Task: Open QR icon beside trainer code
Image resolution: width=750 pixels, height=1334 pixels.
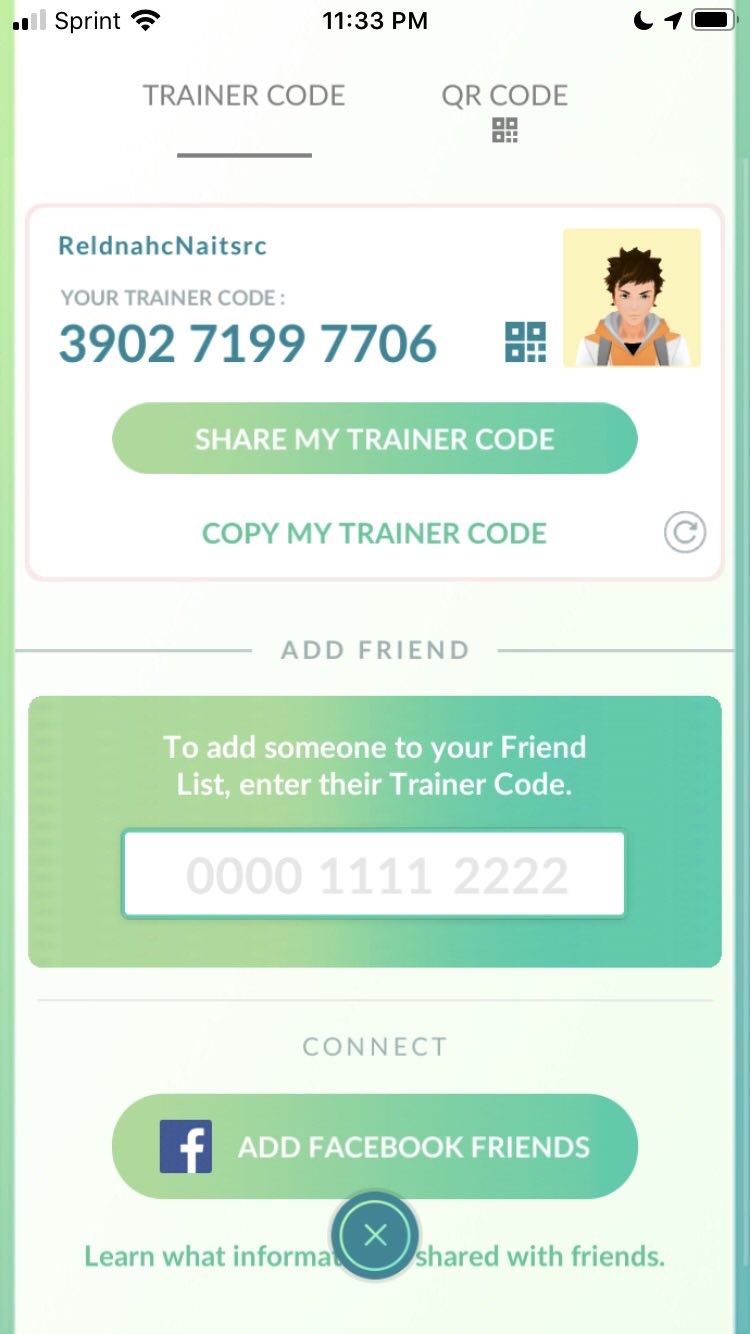Action: point(525,342)
